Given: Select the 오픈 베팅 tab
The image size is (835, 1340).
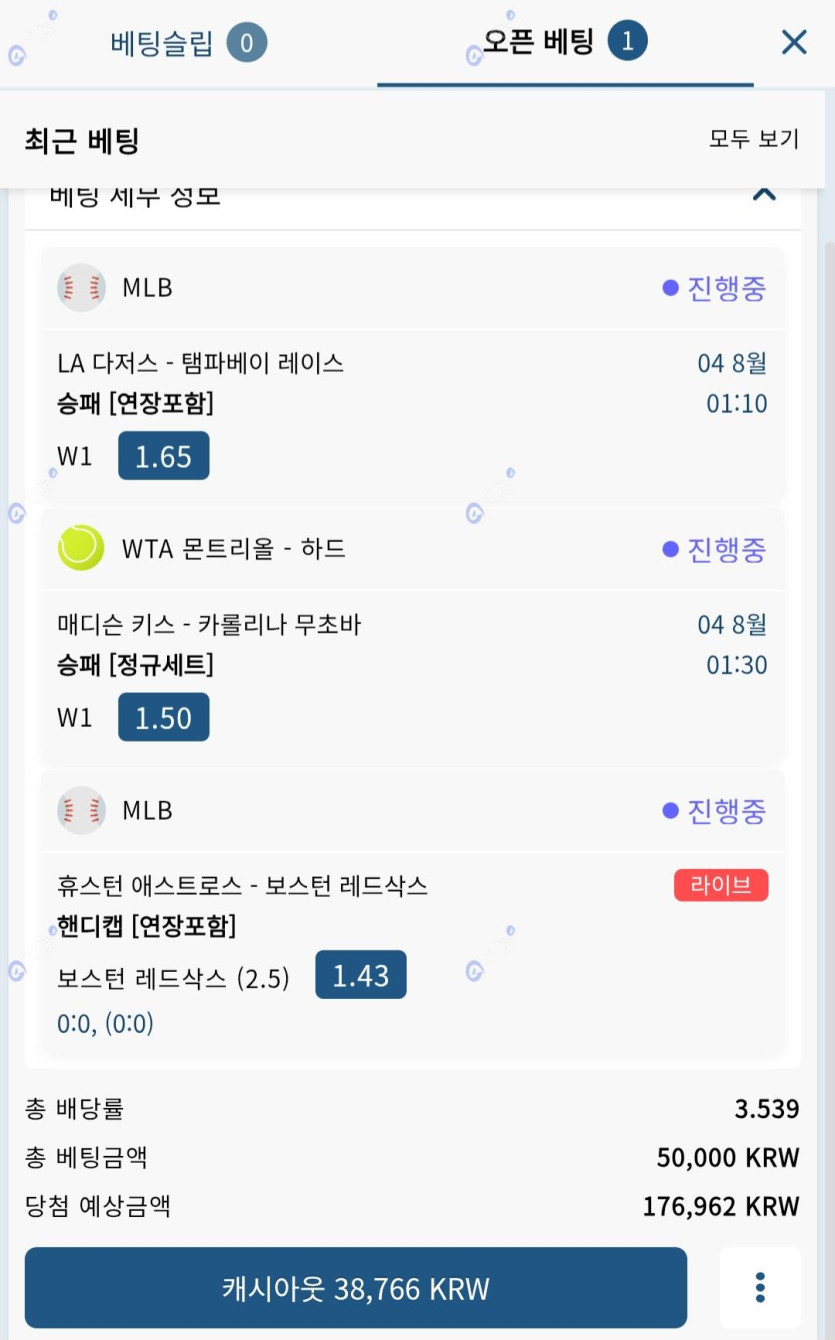Looking at the screenshot, I should [x=565, y=43].
